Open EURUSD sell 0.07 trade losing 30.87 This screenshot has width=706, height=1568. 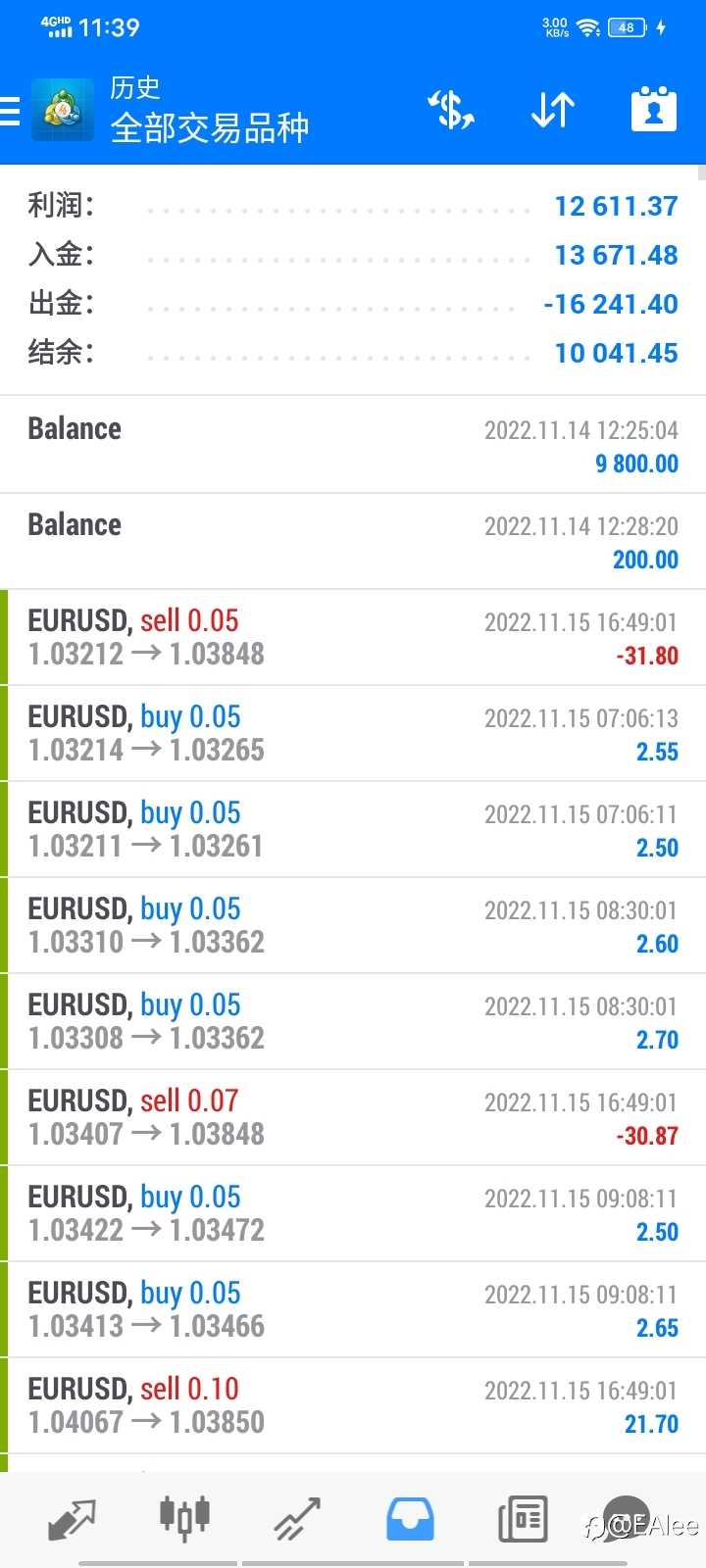(353, 1117)
